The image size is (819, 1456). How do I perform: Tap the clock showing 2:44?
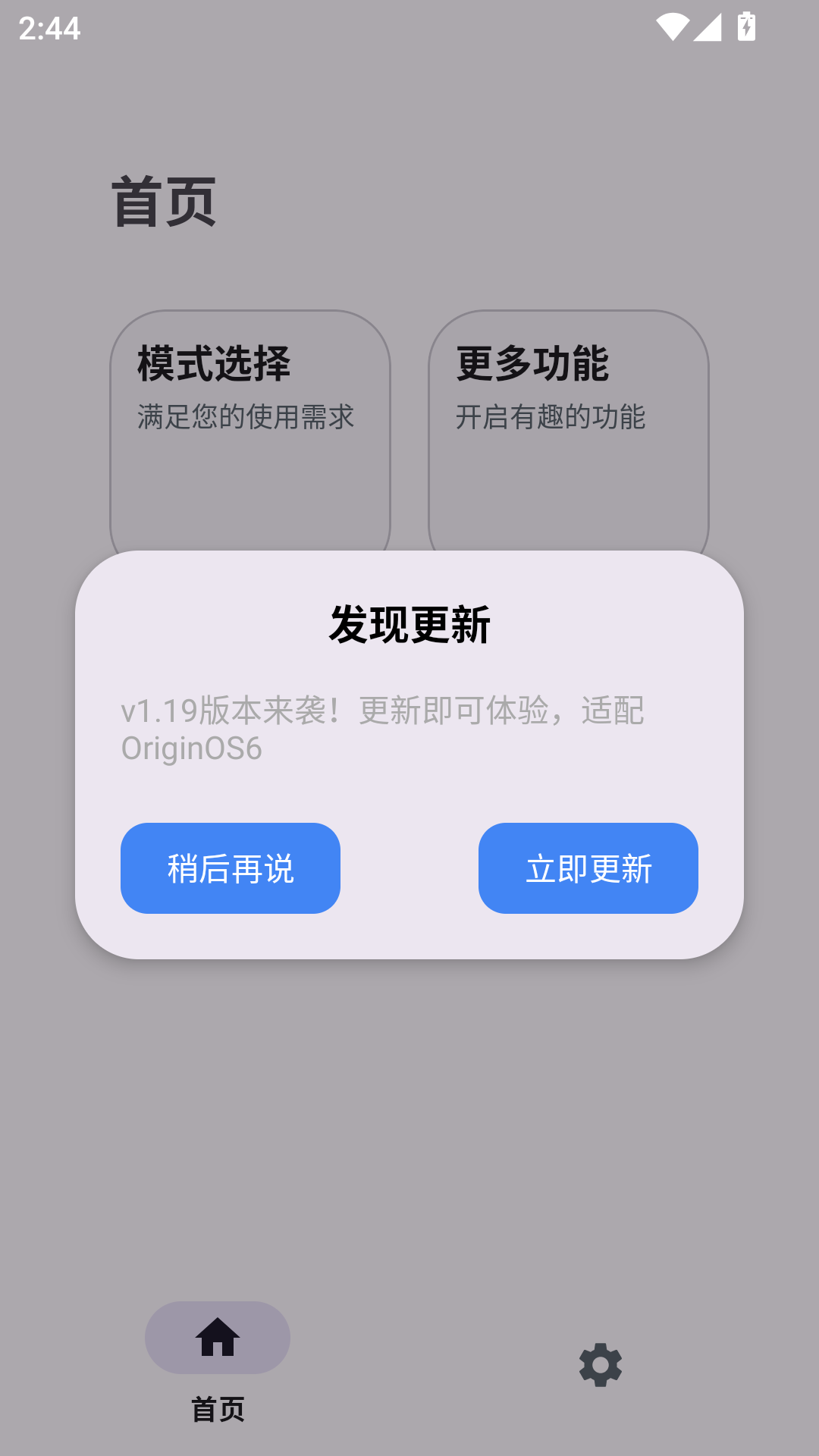[x=48, y=29]
